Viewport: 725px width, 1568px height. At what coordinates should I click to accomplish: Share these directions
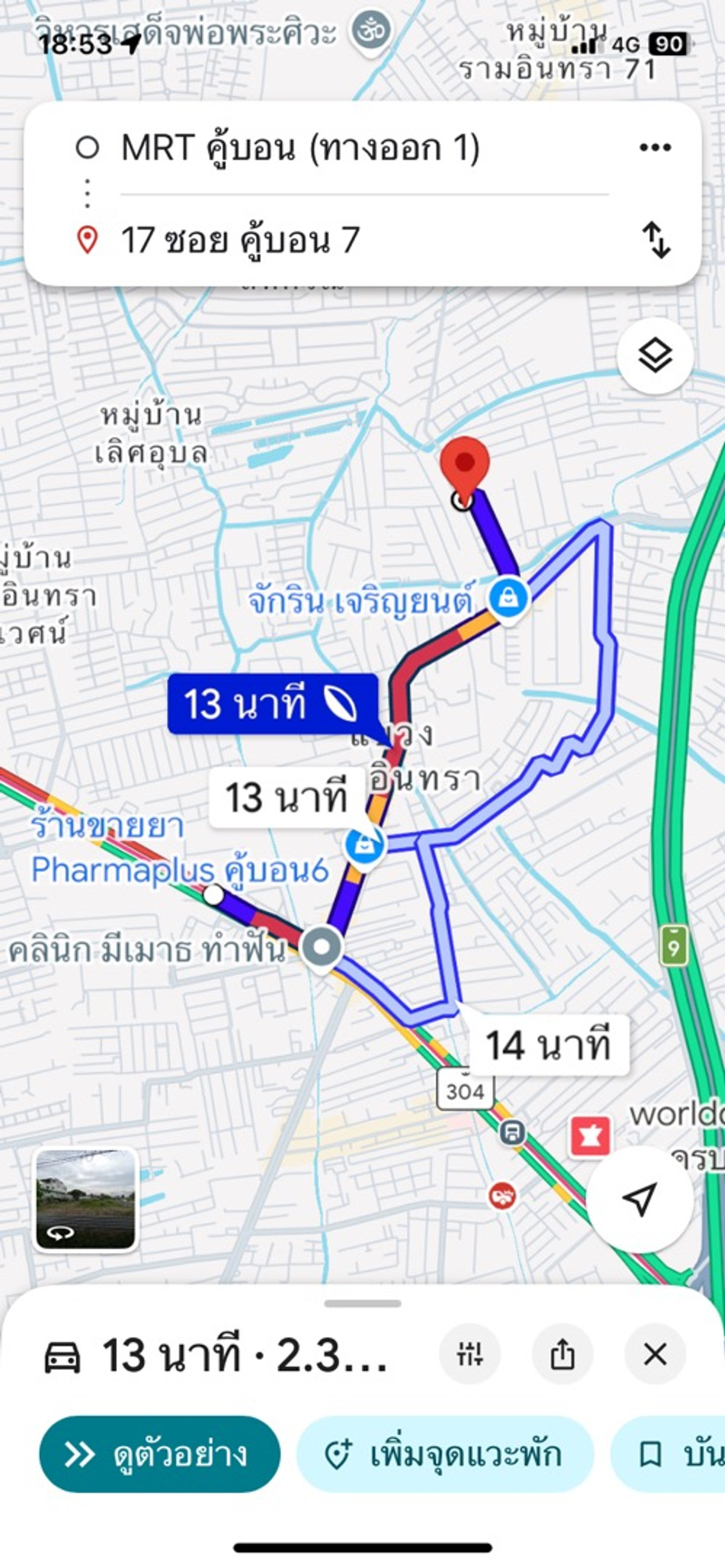click(562, 1355)
